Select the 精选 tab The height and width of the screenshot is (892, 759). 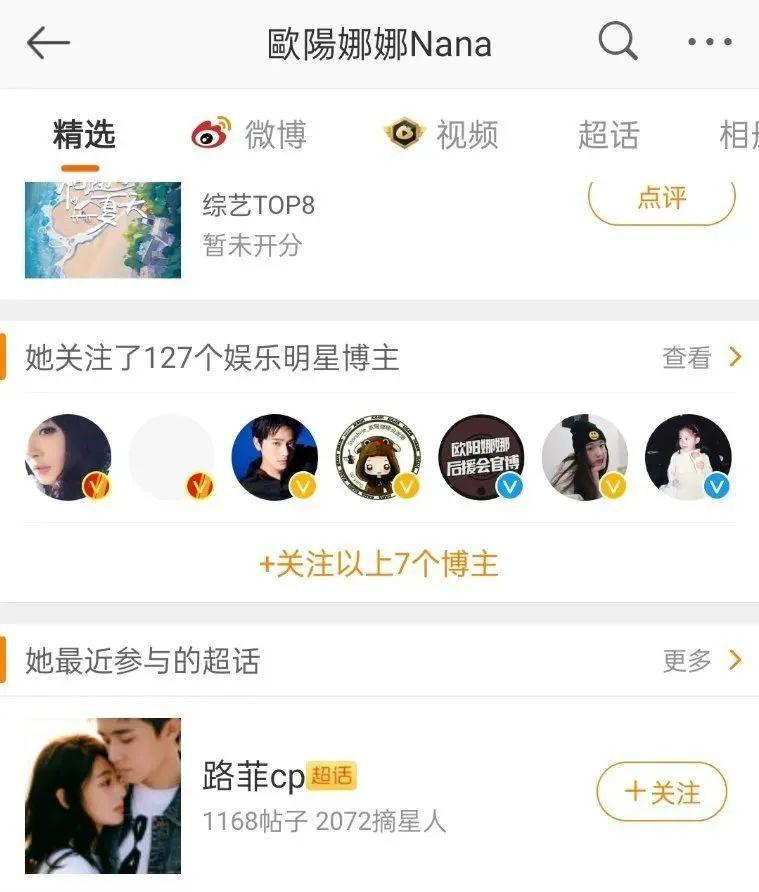84,134
